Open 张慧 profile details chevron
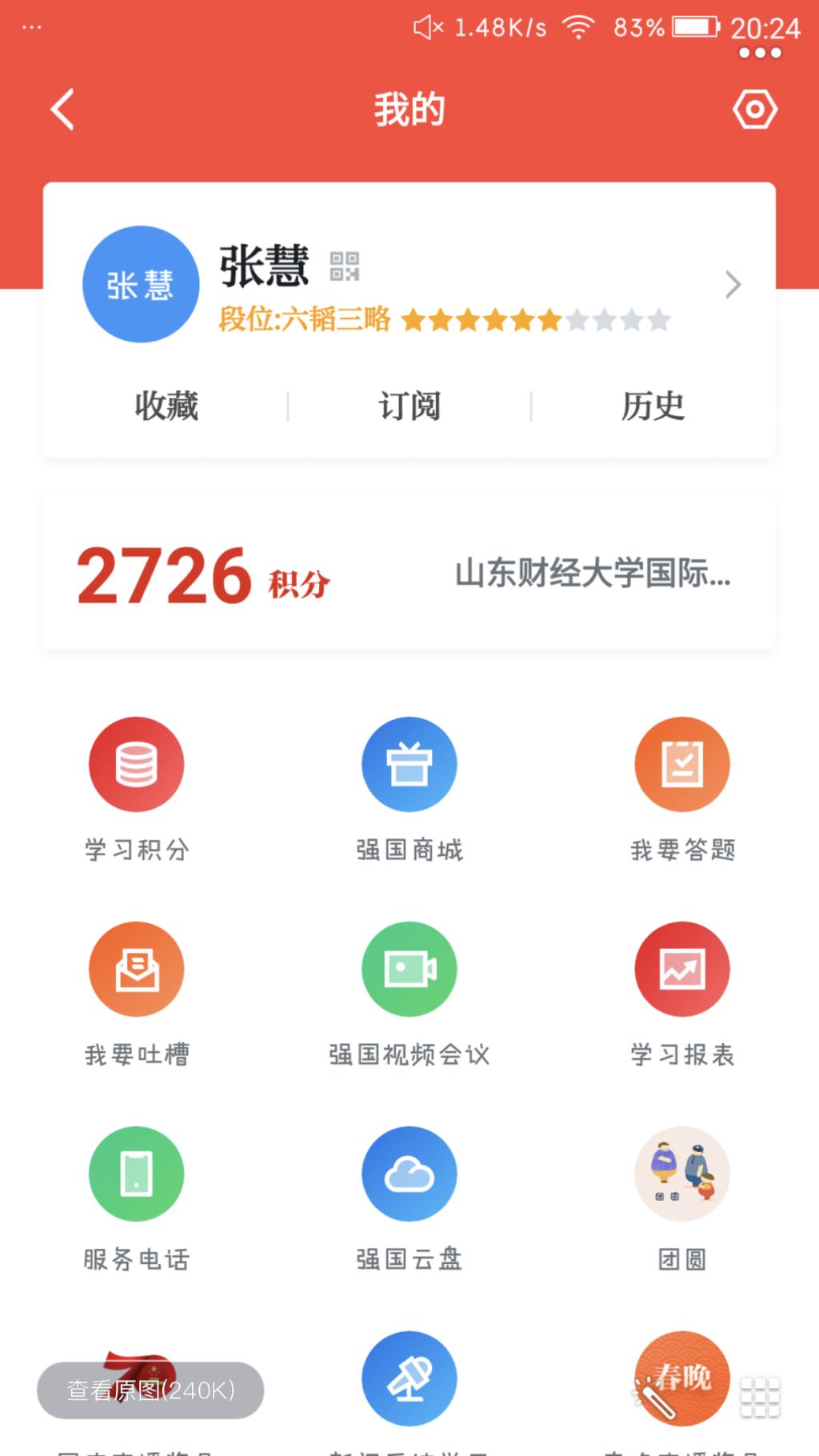Viewport: 819px width, 1456px height. point(733,285)
